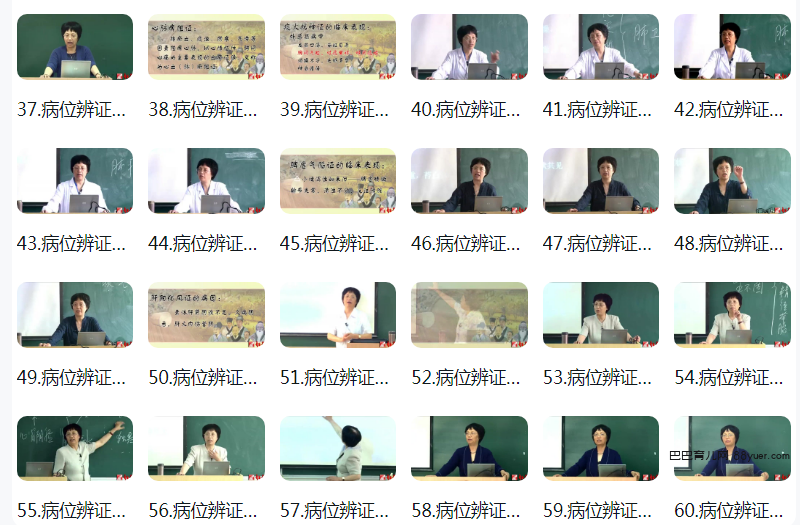Image resolution: width=800 pixels, height=525 pixels.
Task: Open video 51.病位辨证
Action: point(338,315)
